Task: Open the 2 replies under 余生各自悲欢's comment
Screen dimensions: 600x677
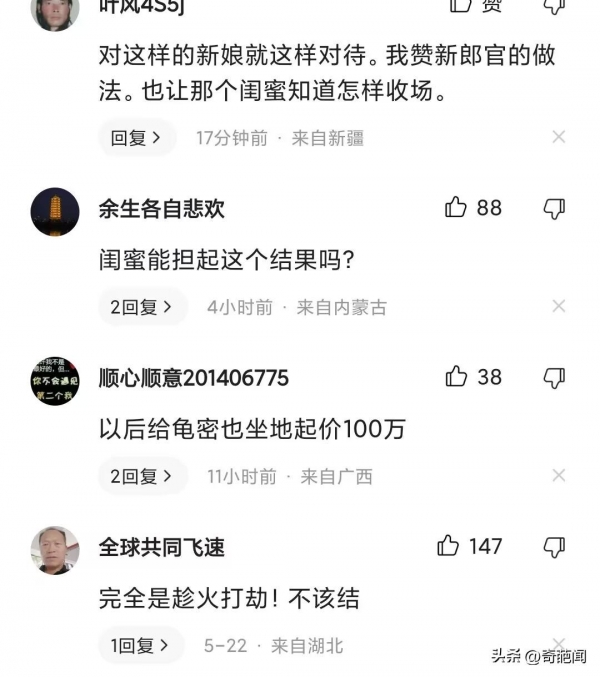Action: point(142,308)
